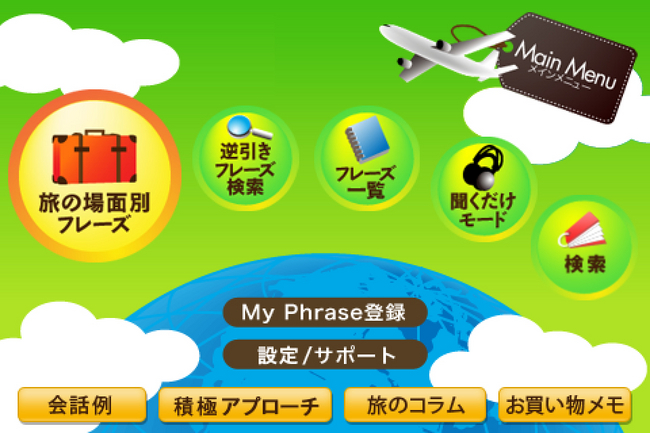Screen dimensions: 650x433
Task: Open My Phrase登録
Action: tap(325, 312)
